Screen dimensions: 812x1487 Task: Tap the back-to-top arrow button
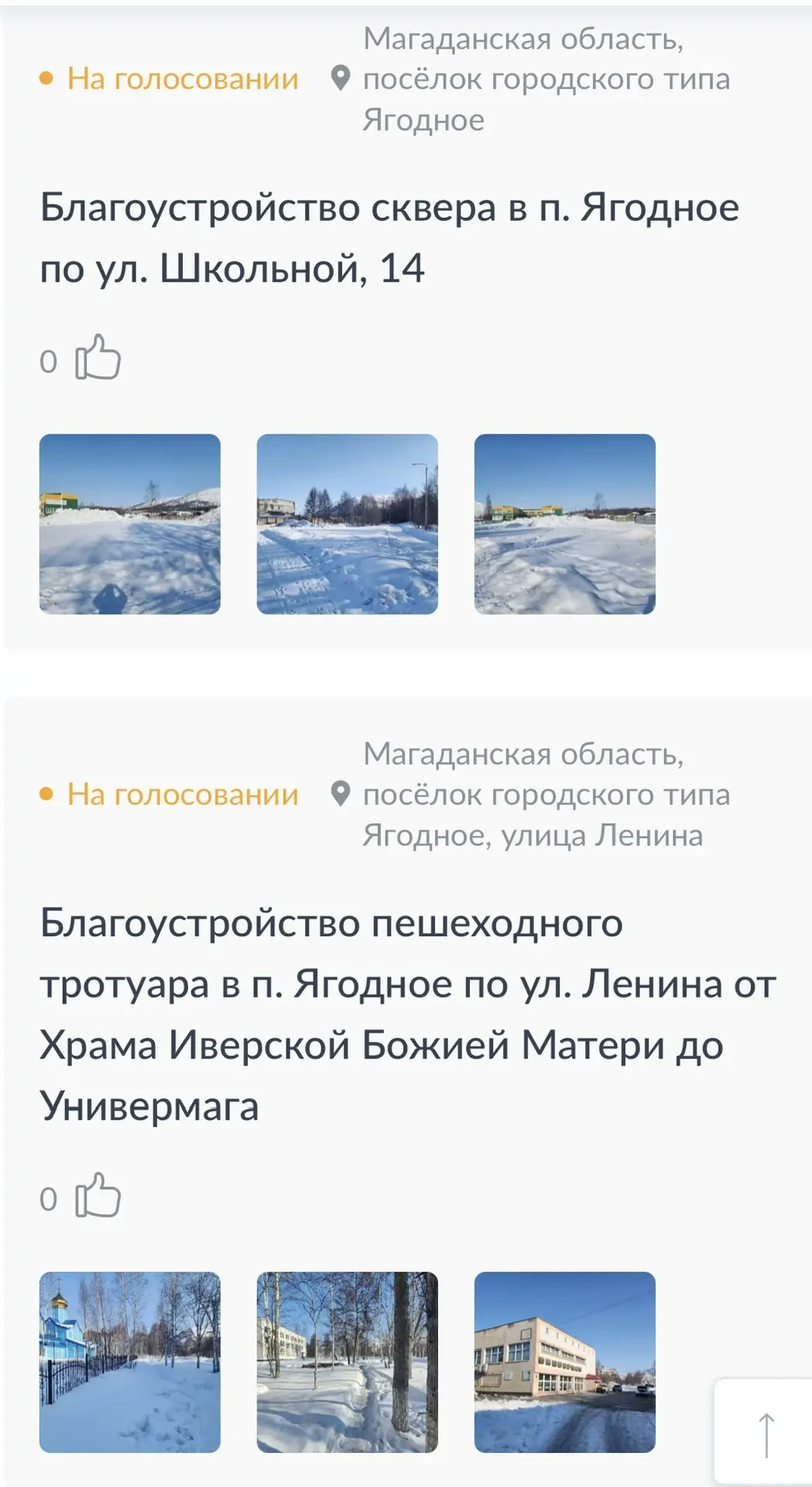[766, 1434]
